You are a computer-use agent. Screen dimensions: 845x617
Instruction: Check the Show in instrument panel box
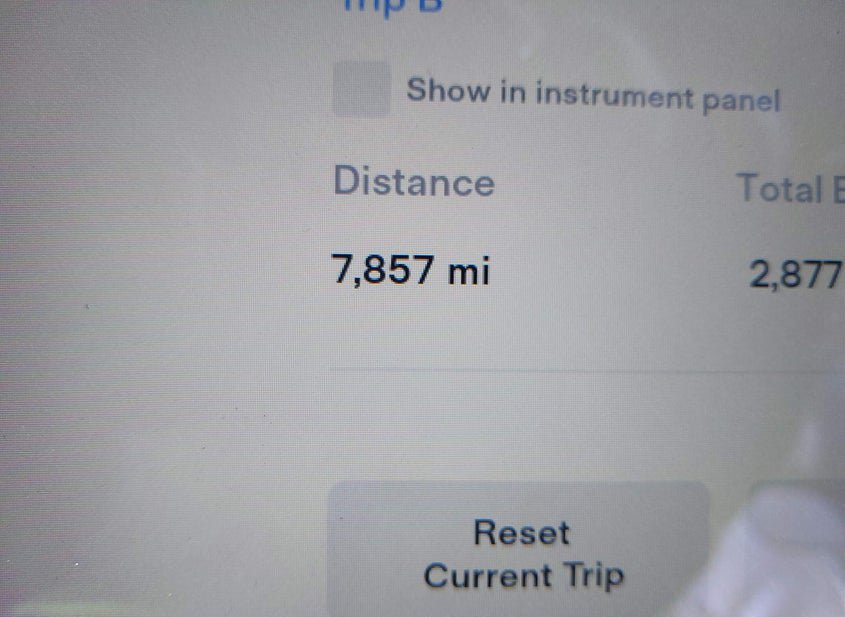(x=361, y=89)
